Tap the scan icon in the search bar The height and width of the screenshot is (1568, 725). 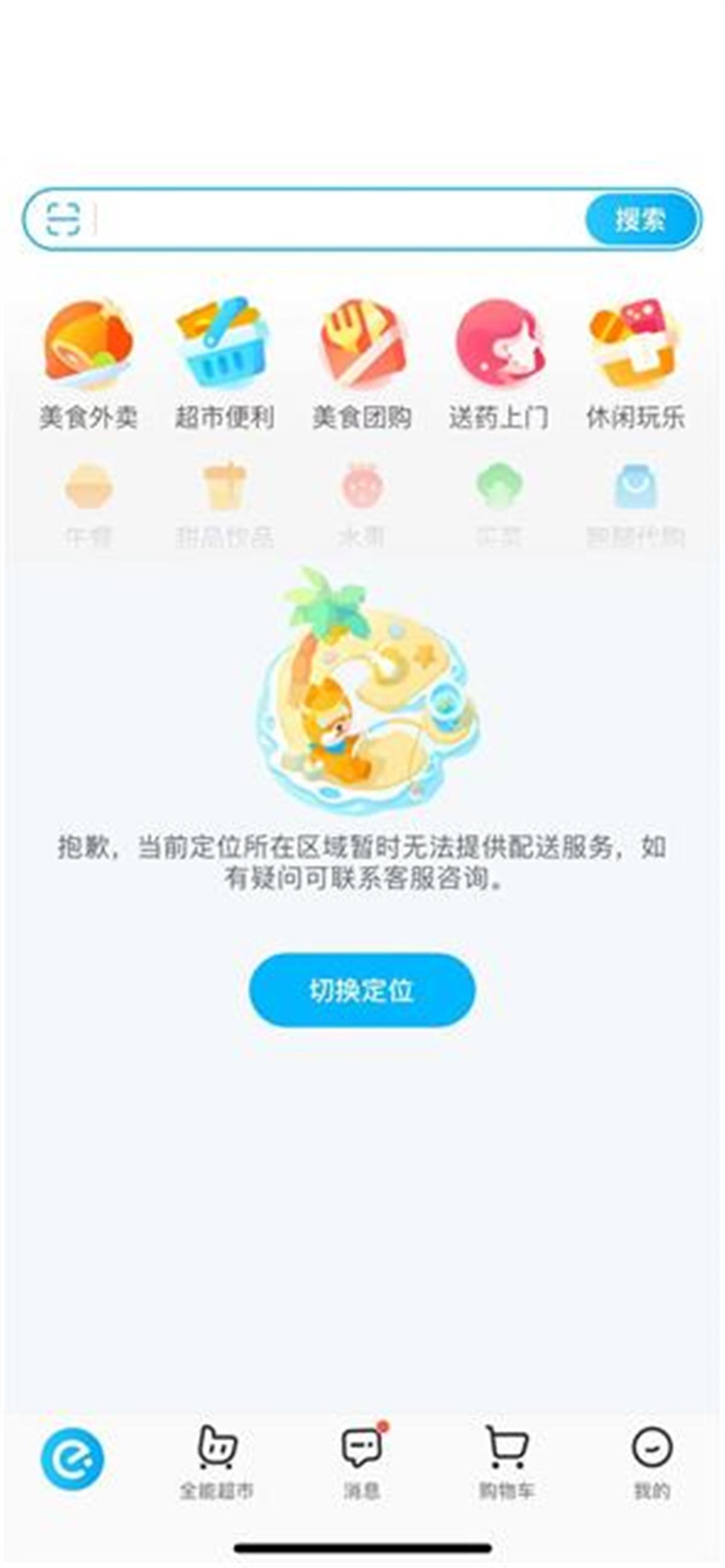[x=63, y=219]
